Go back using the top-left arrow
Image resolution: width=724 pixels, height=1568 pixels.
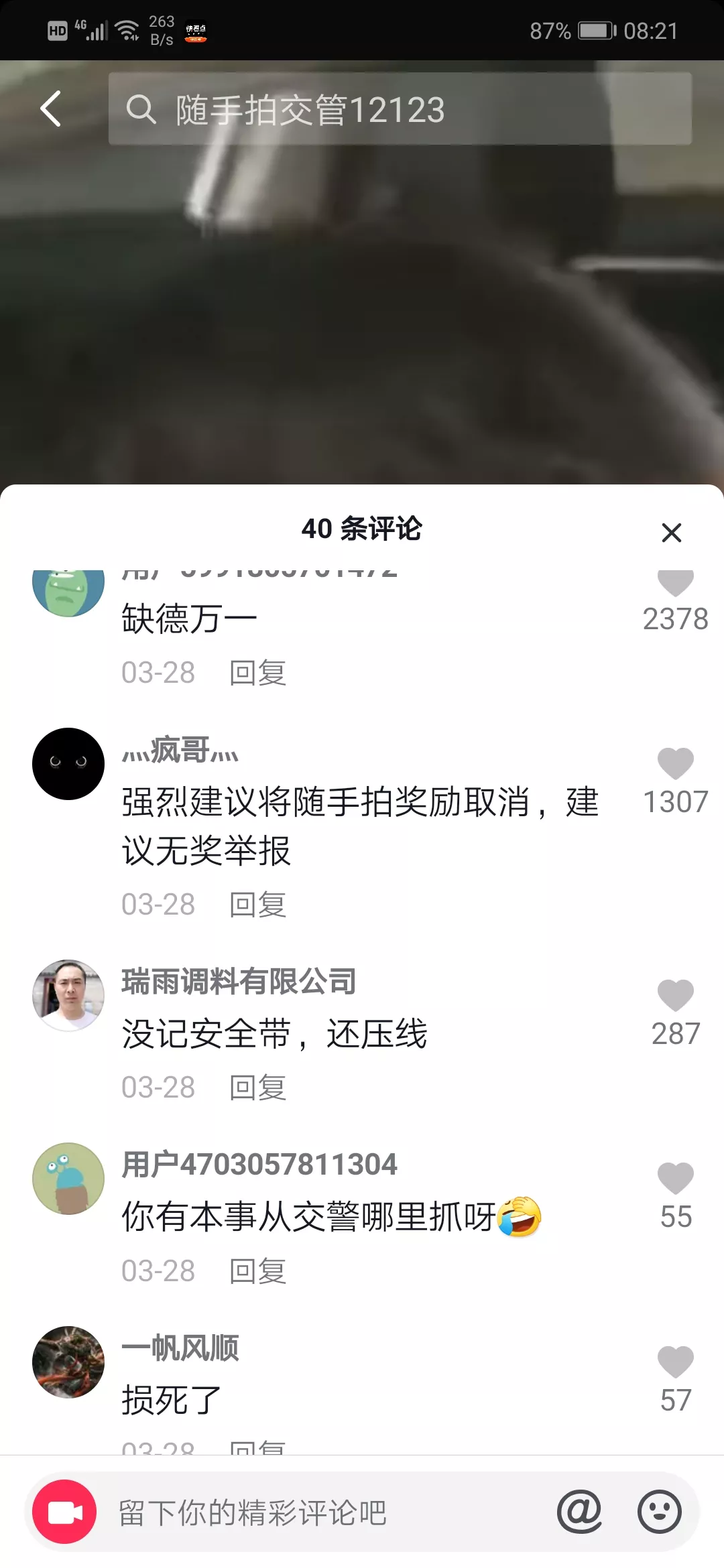(x=51, y=109)
